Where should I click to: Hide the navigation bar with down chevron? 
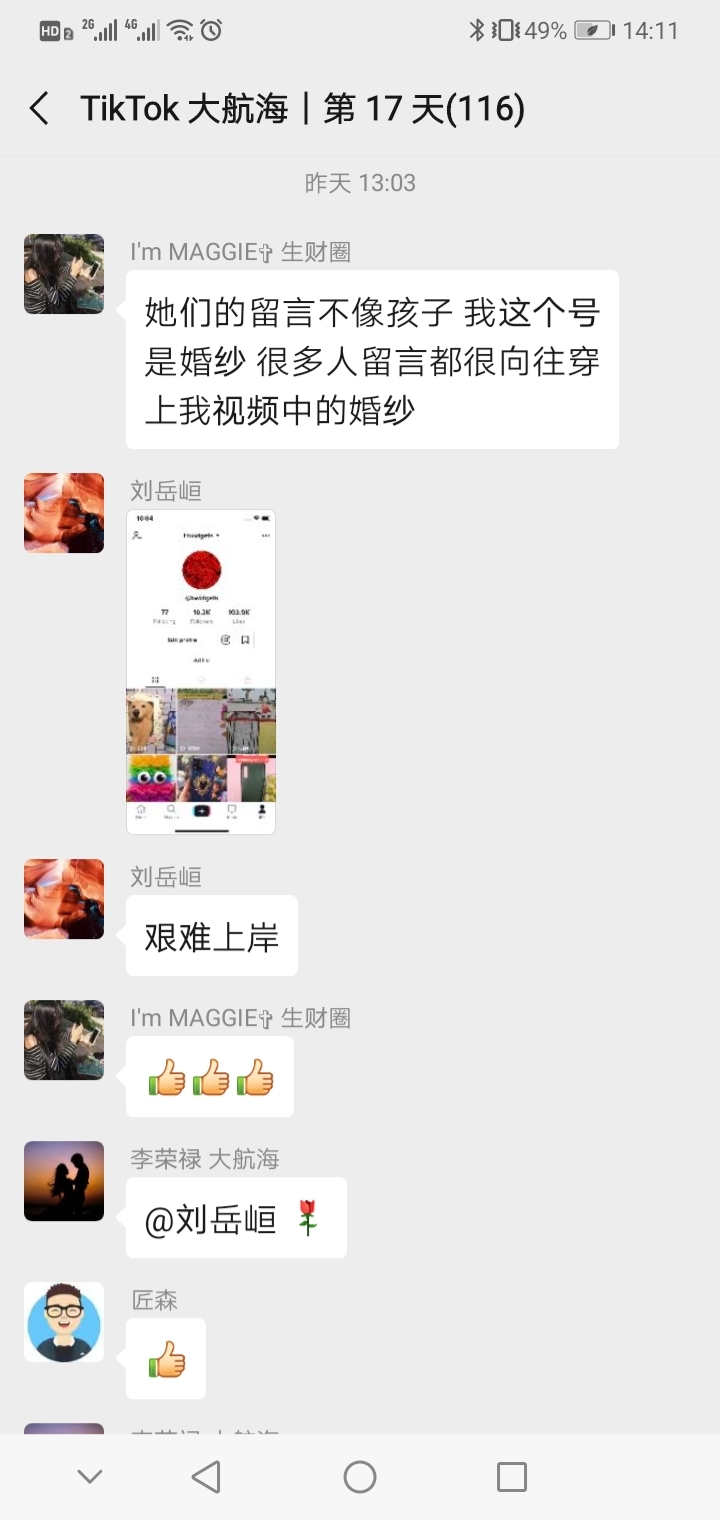click(x=90, y=1476)
